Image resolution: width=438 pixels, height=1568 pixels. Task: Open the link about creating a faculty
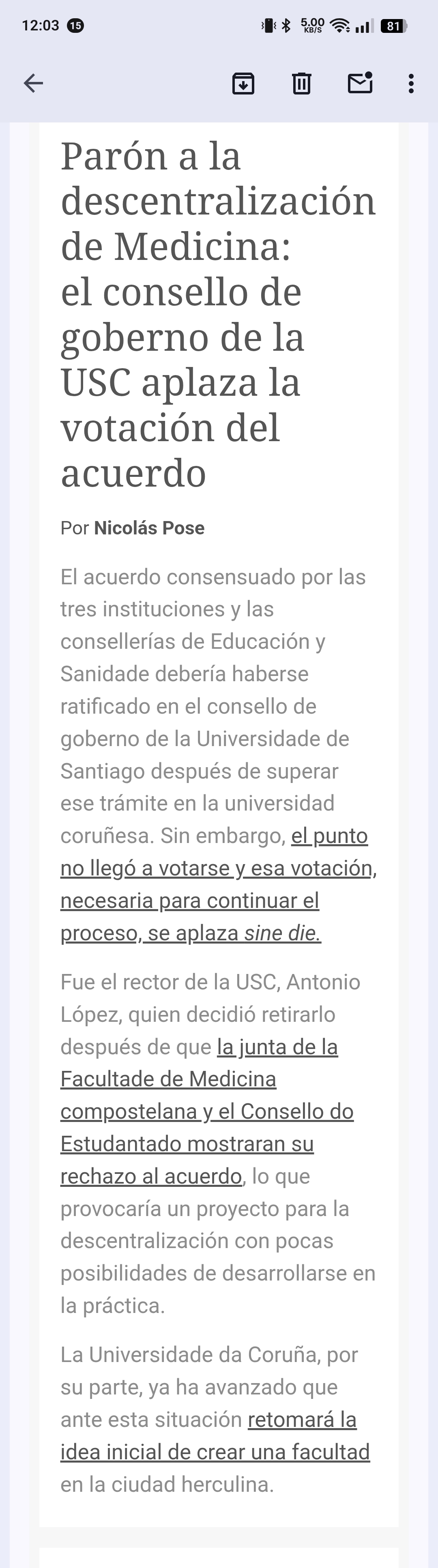tap(215, 1452)
